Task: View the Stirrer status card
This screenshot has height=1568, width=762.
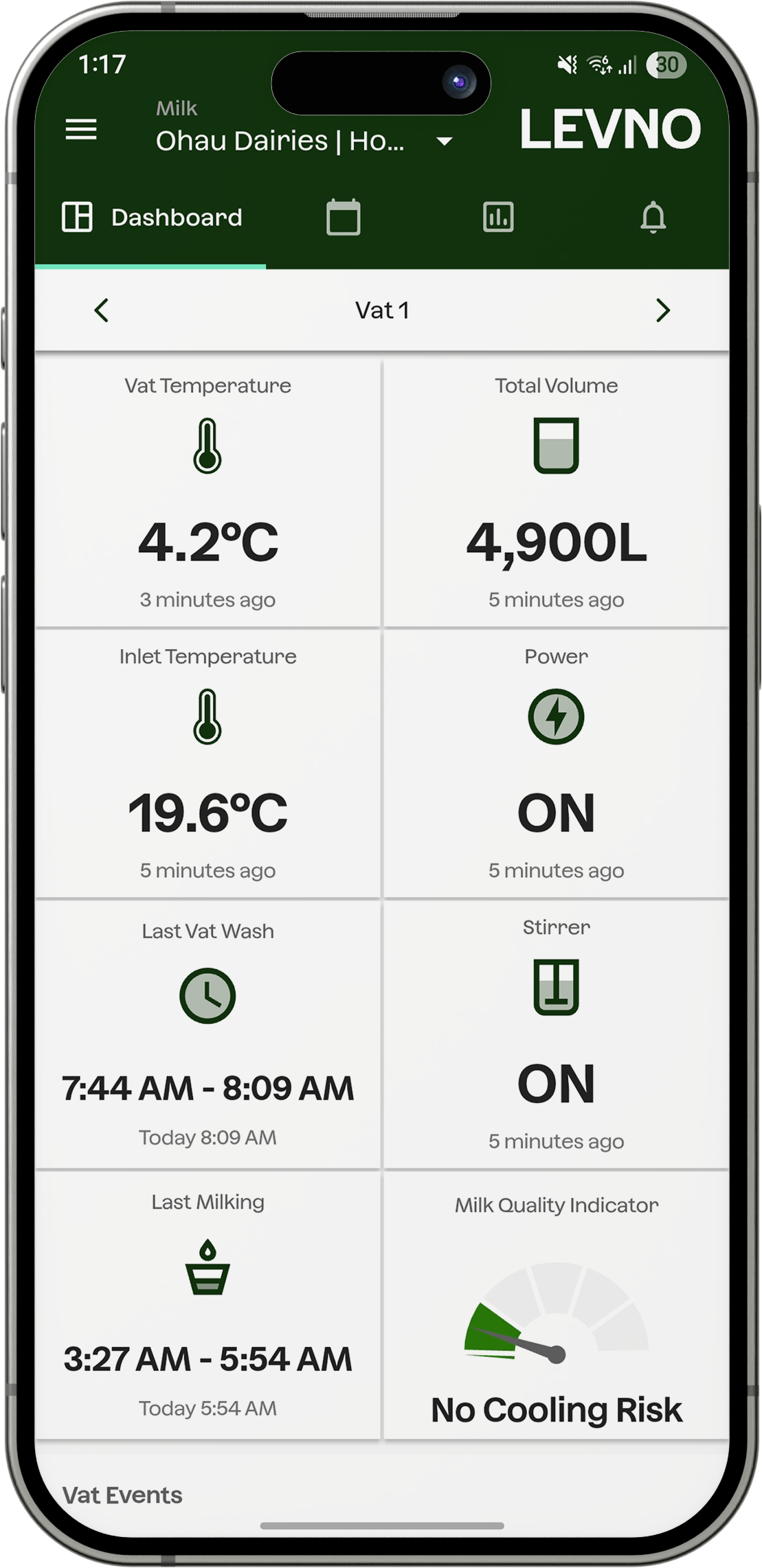Action: click(556, 1034)
